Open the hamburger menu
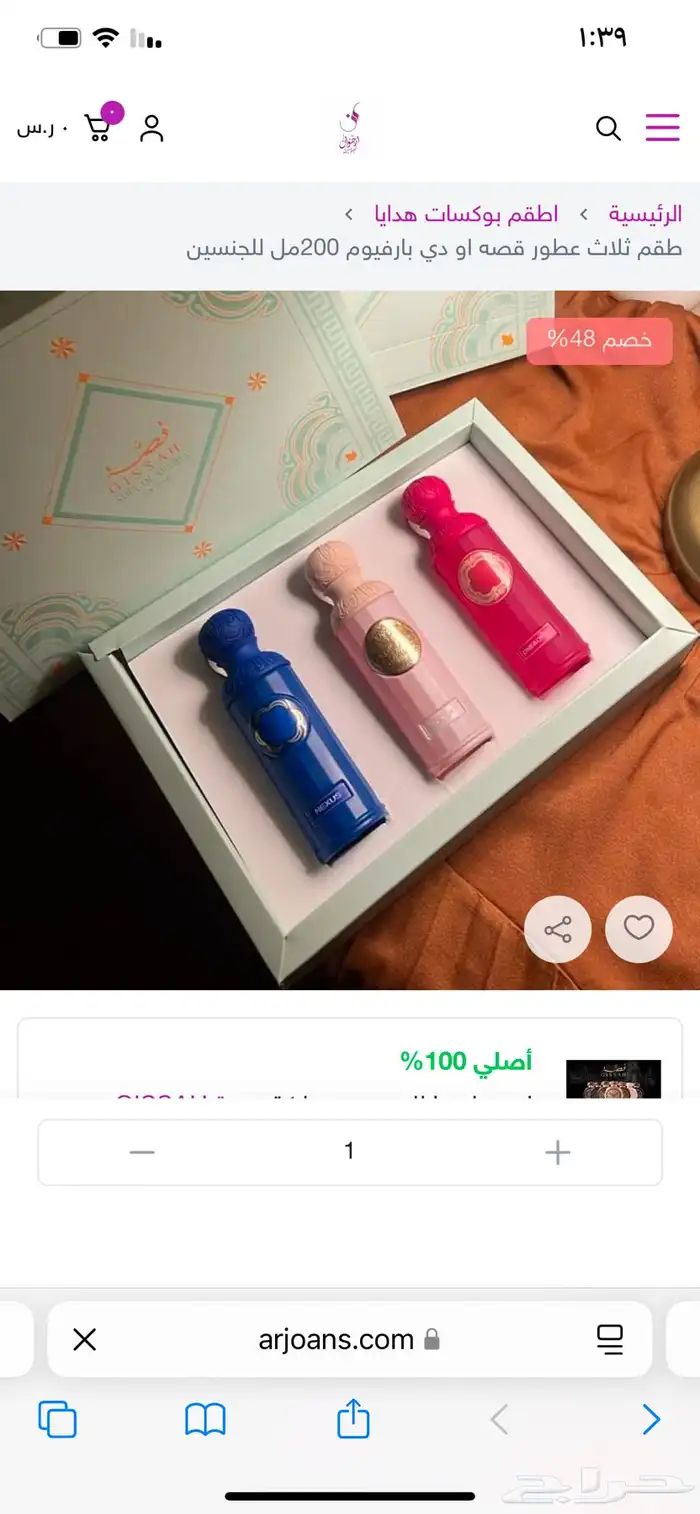The width and height of the screenshot is (700, 1514). [662, 128]
